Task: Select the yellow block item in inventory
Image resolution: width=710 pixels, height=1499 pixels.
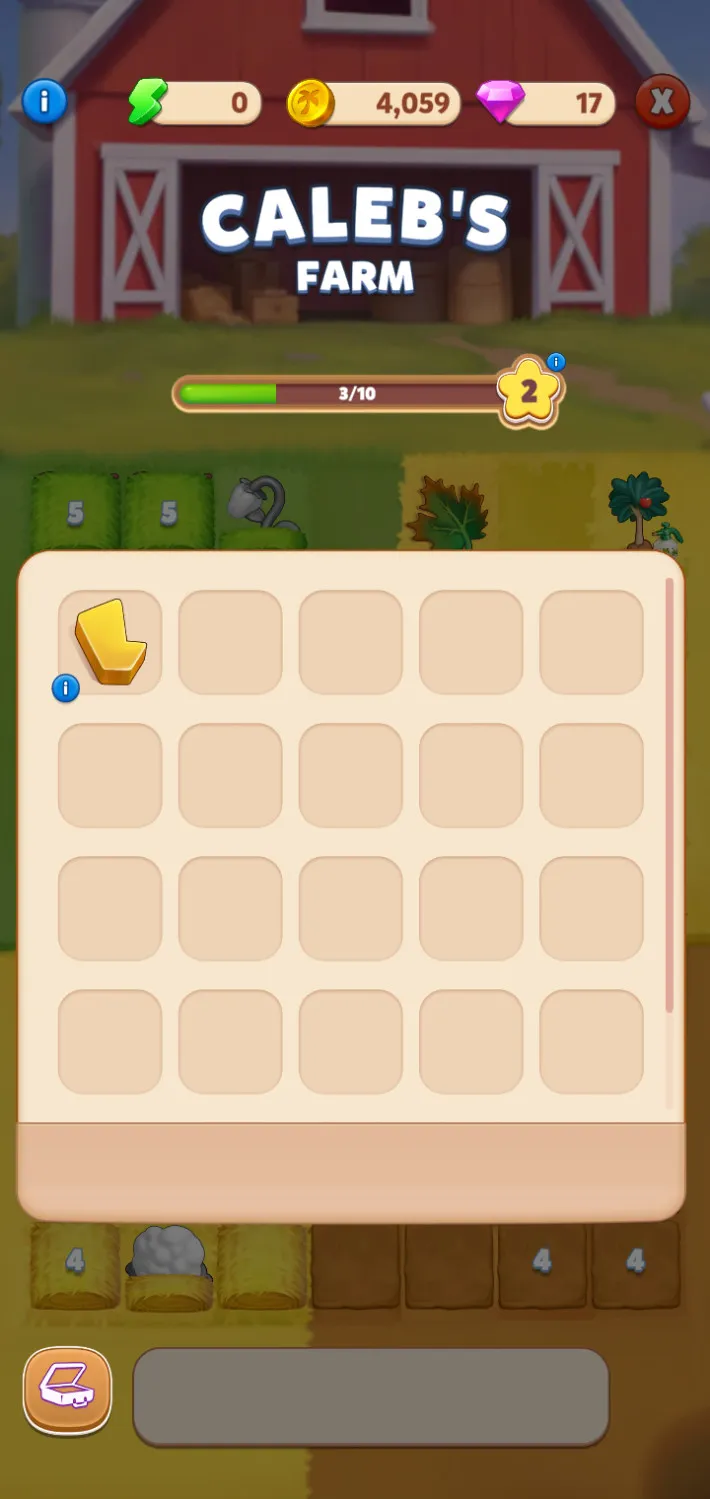Action: pos(110,642)
